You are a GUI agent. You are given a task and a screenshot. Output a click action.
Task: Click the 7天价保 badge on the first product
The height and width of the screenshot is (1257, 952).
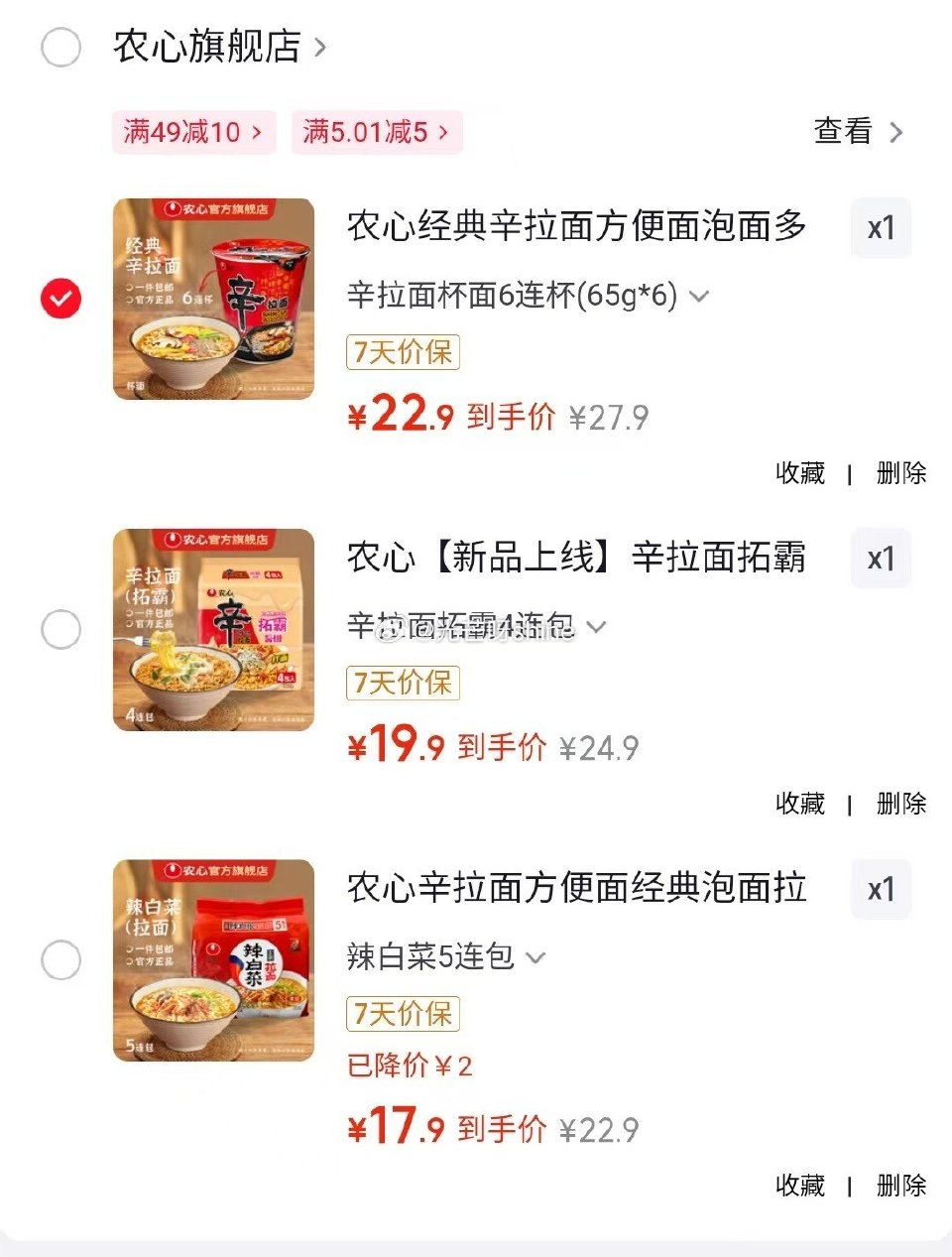click(x=402, y=352)
